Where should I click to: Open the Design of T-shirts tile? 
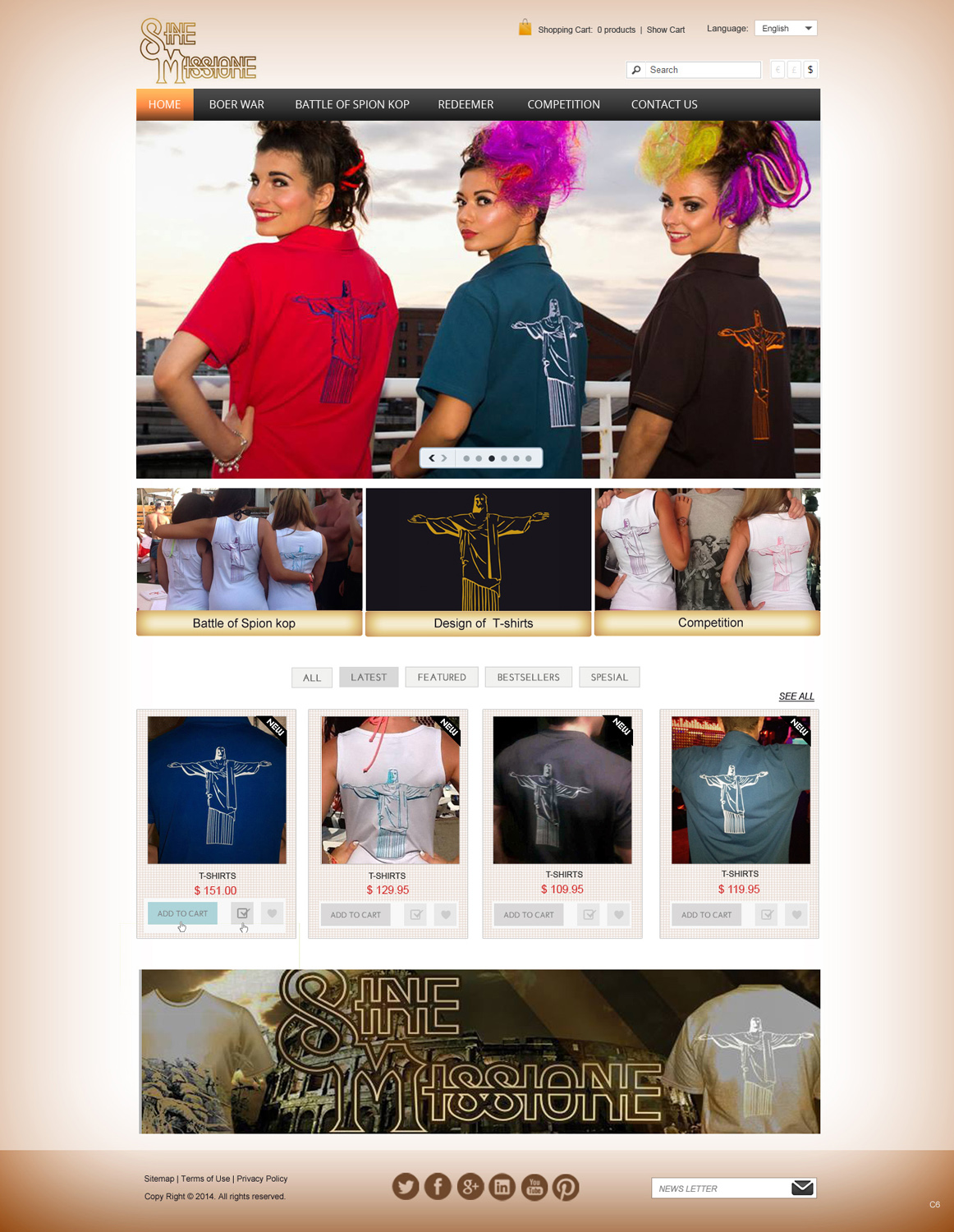479,561
